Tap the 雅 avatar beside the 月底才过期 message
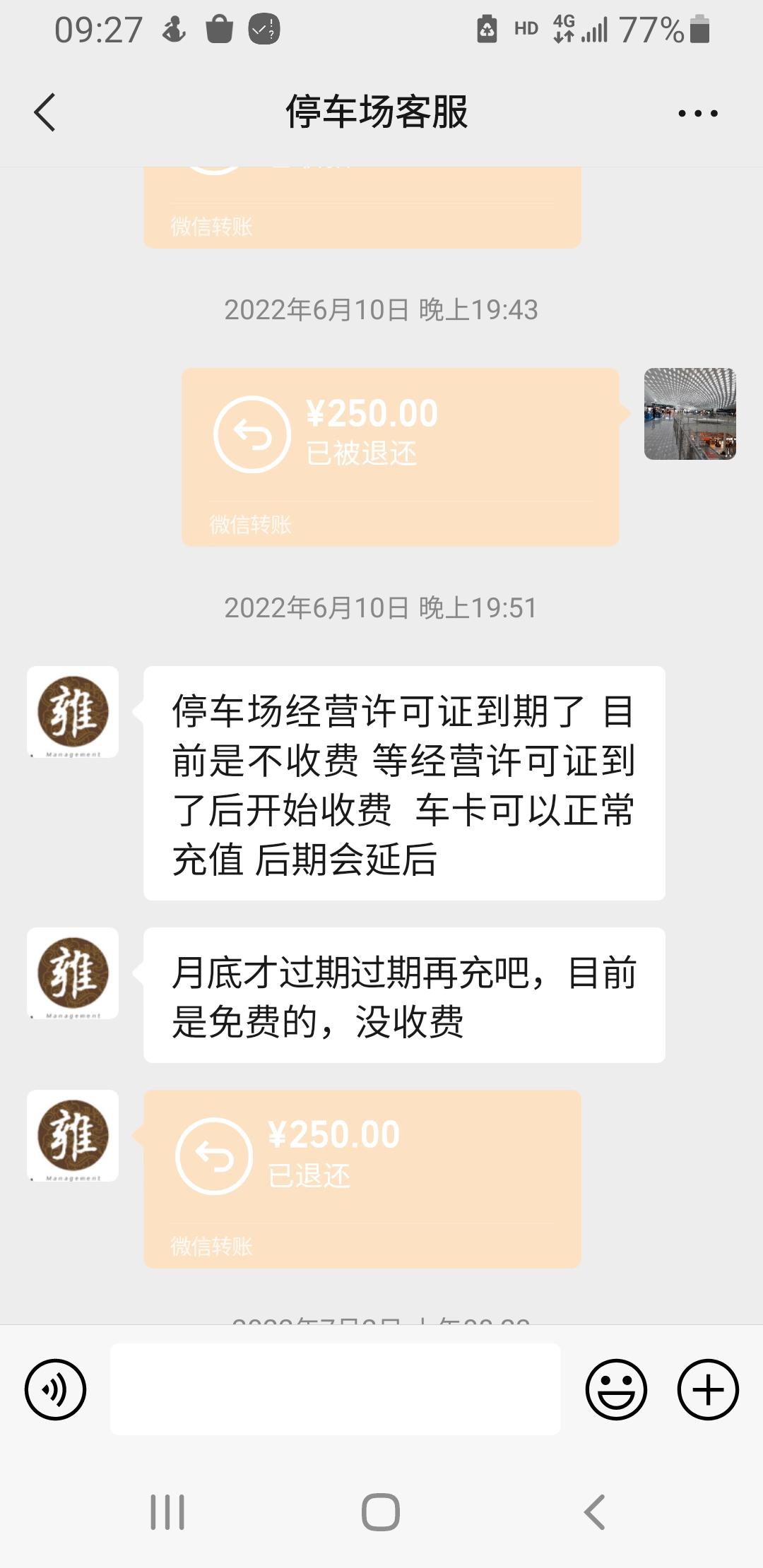The image size is (763, 1568). coord(73,973)
